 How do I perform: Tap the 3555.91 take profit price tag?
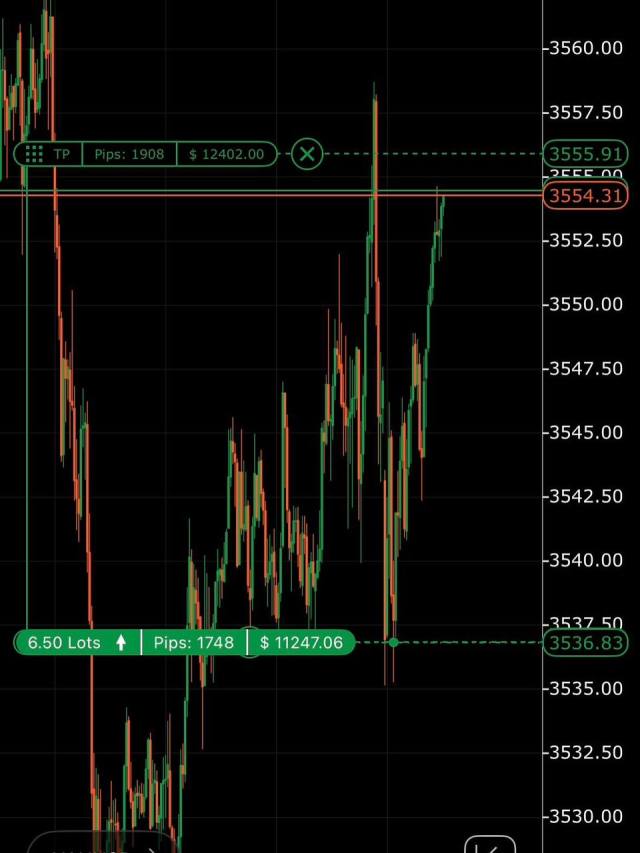585,154
